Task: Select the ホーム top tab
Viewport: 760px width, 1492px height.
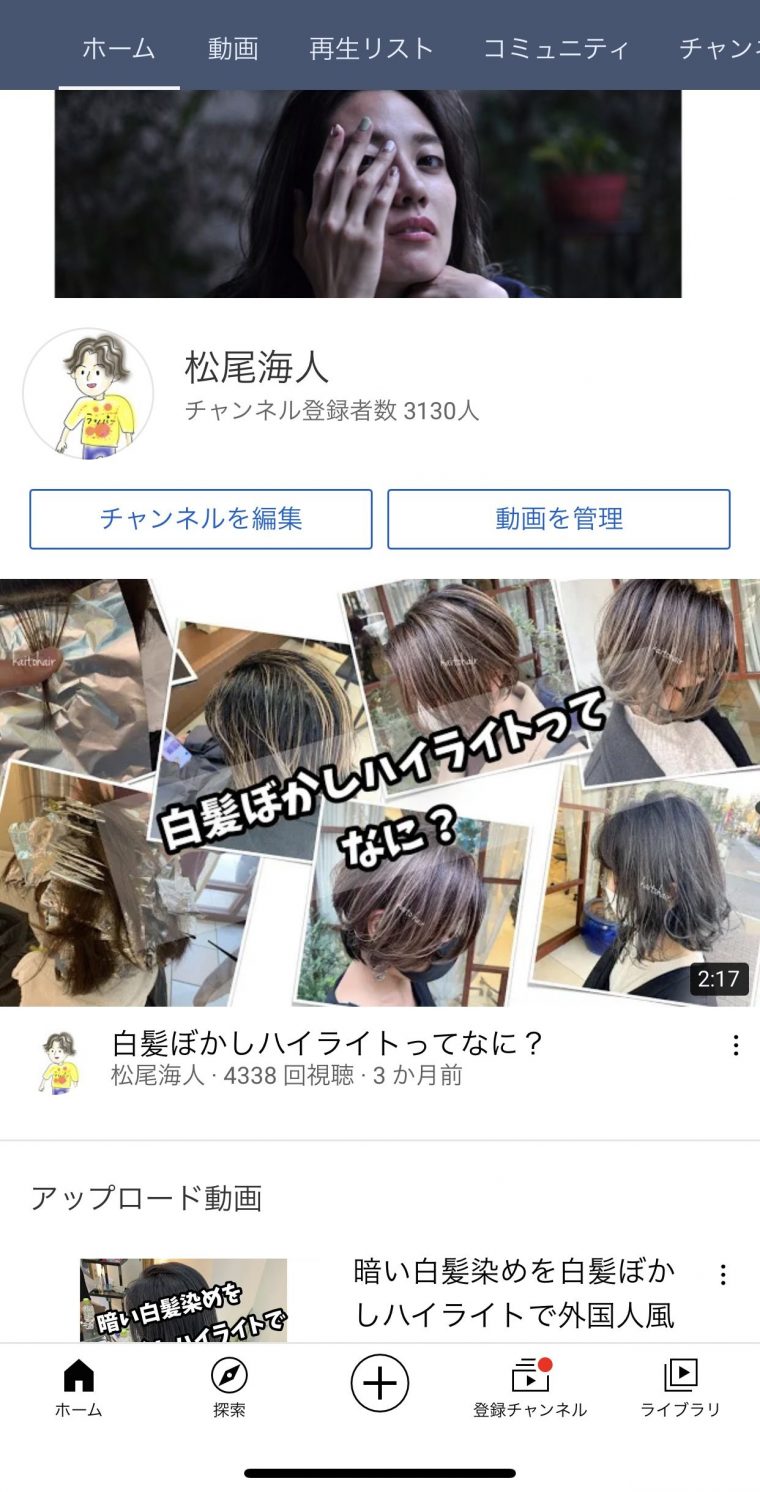Action: 118,48
